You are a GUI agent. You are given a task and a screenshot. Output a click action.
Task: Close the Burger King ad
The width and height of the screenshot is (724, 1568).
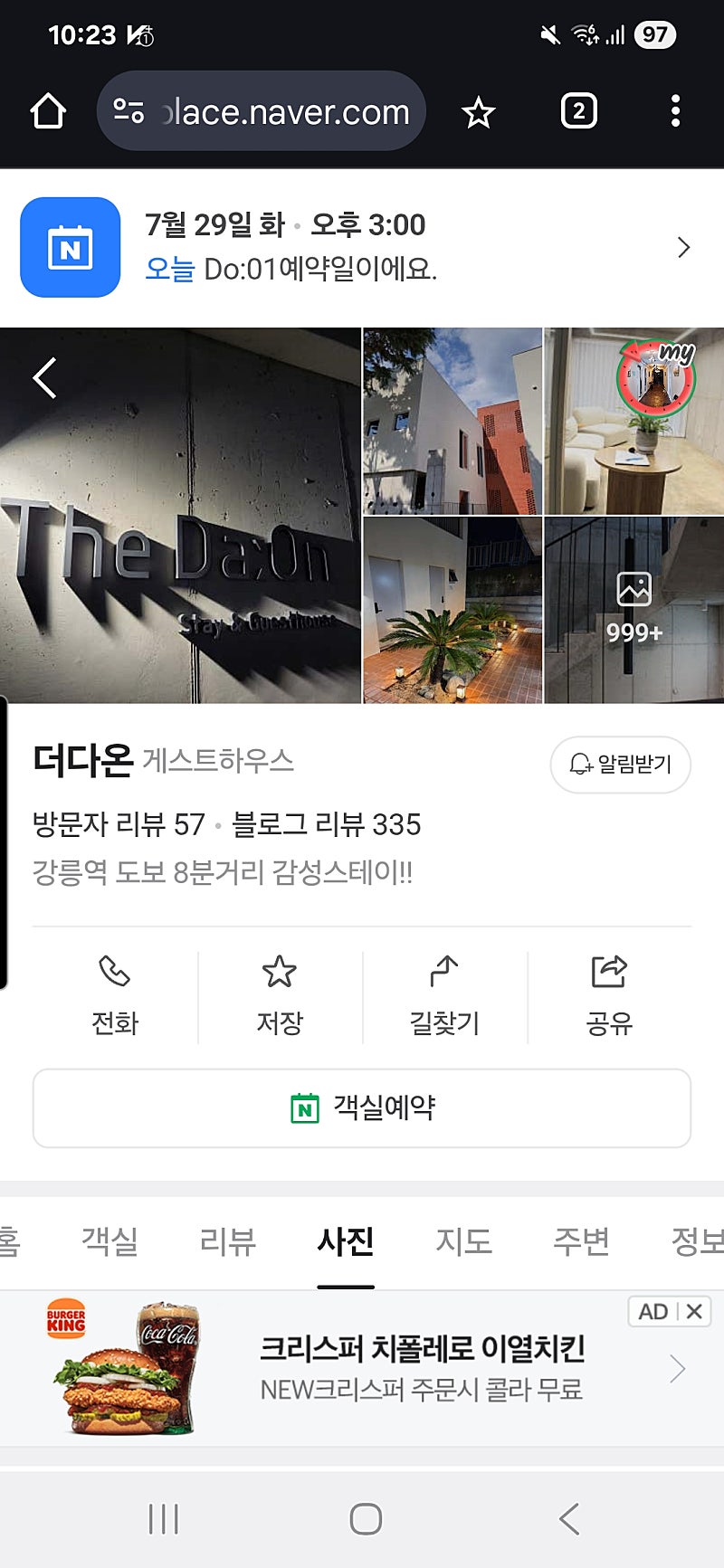click(694, 1311)
